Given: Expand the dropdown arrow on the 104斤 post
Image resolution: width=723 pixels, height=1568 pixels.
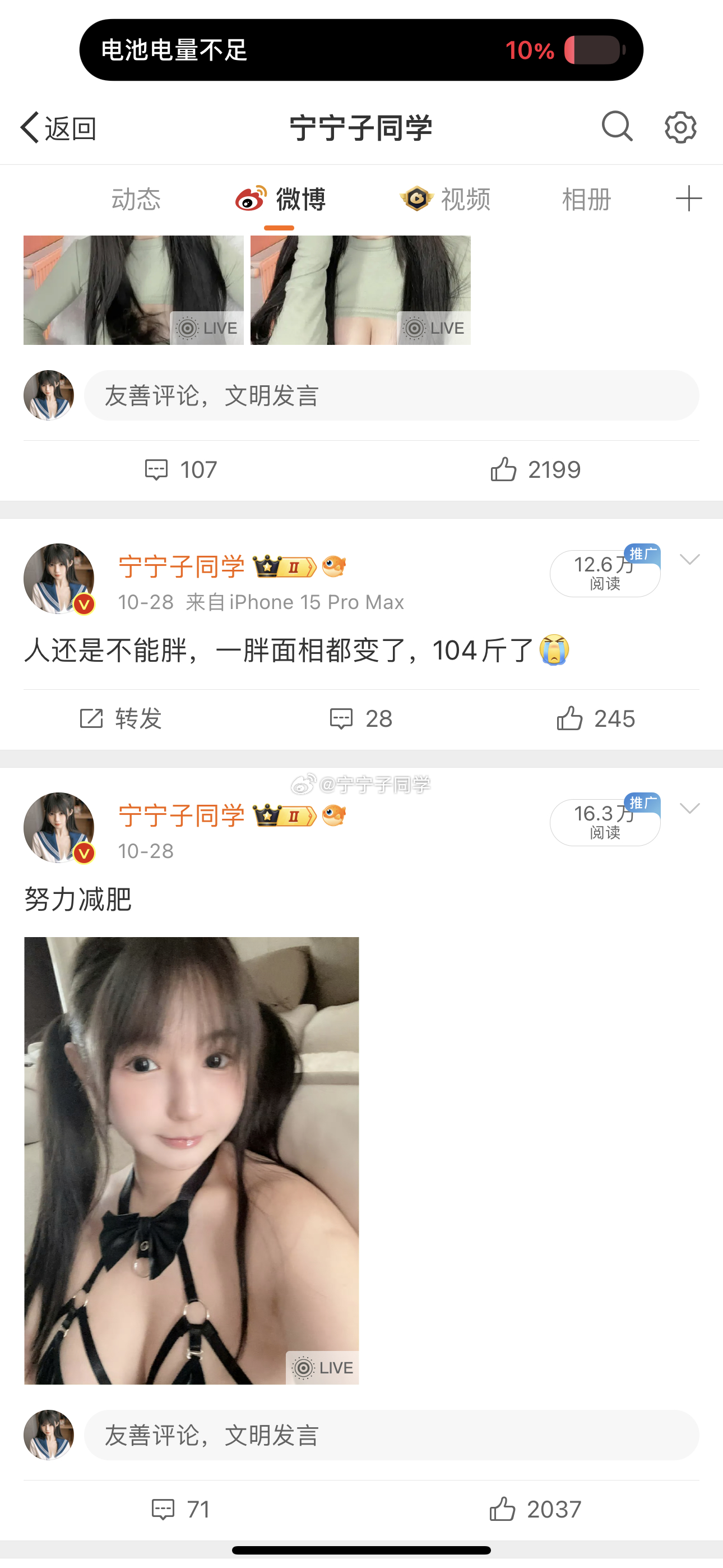Looking at the screenshot, I should coord(689,559).
